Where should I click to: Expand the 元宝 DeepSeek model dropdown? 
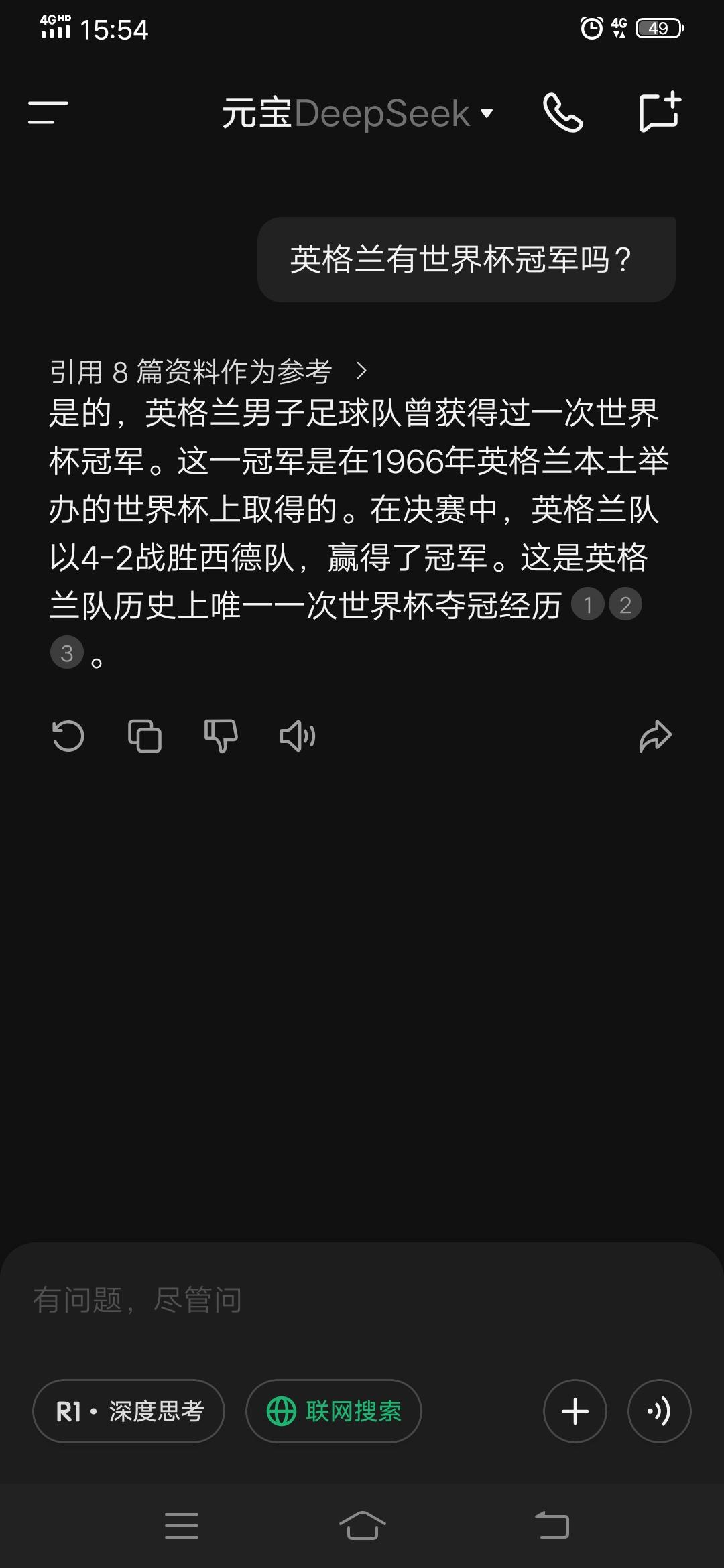pyautogui.click(x=357, y=113)
